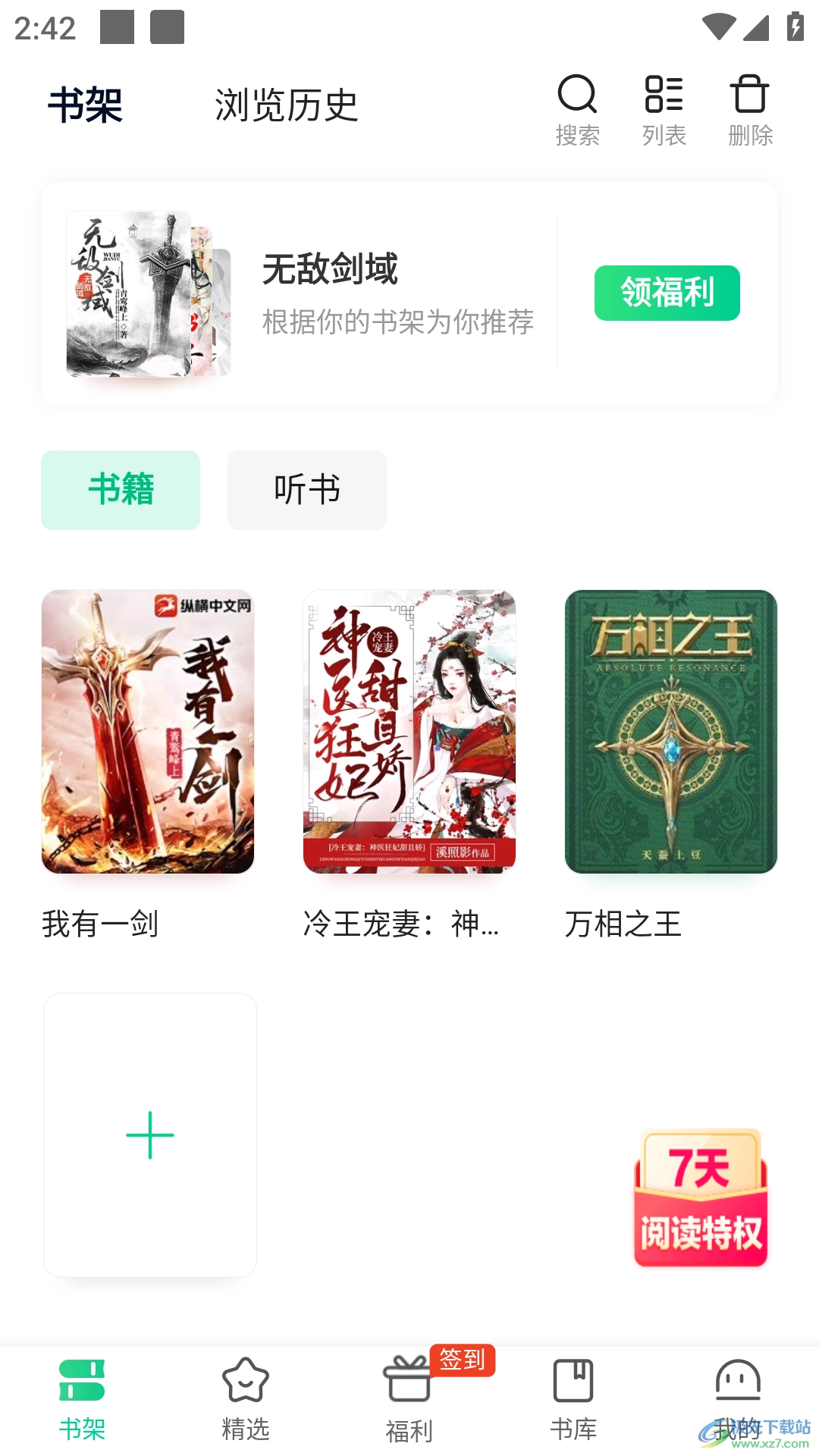Select the 书籍 chip
Viewport: 819px width, 1456px height.
pyautogui.click(x=121, y=490)
